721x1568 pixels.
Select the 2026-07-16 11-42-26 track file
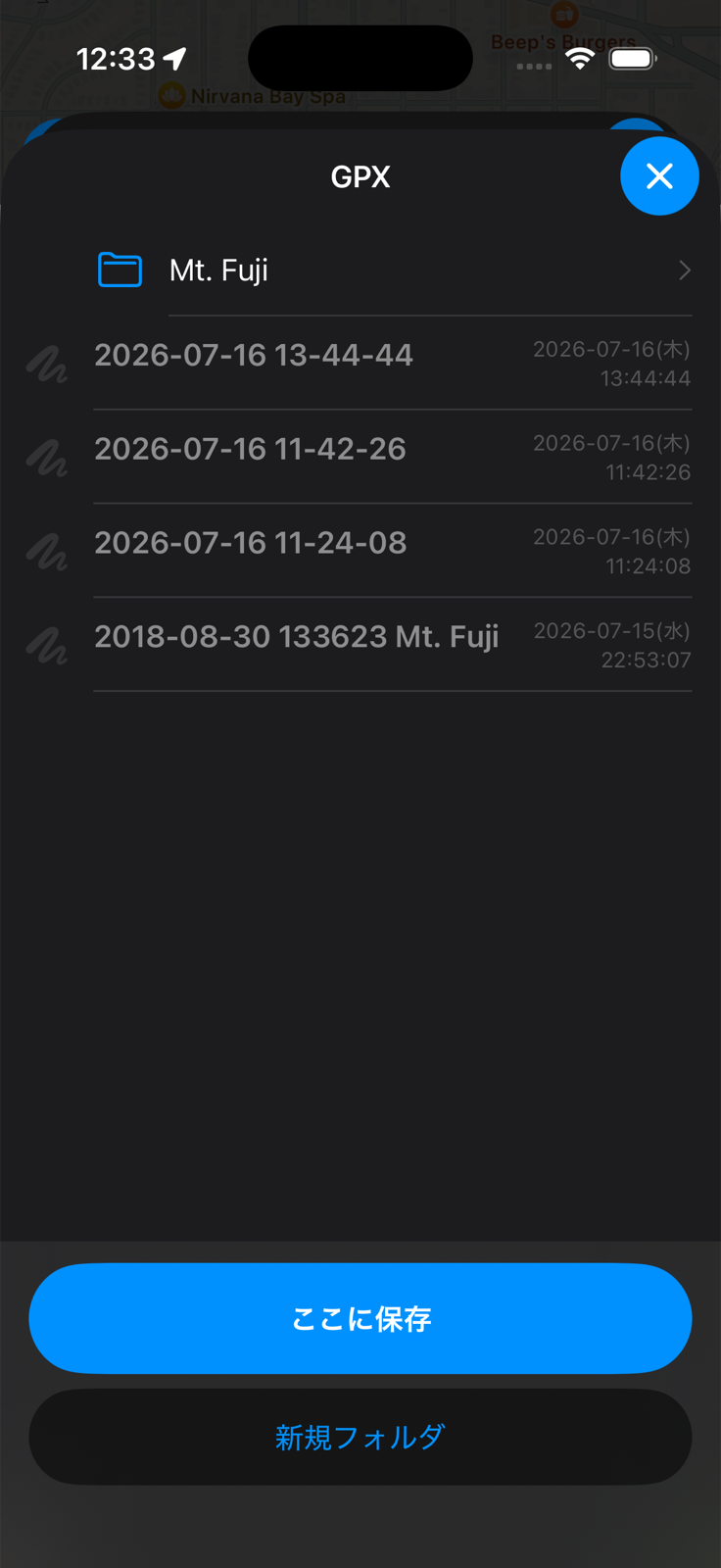coord(360,458)
